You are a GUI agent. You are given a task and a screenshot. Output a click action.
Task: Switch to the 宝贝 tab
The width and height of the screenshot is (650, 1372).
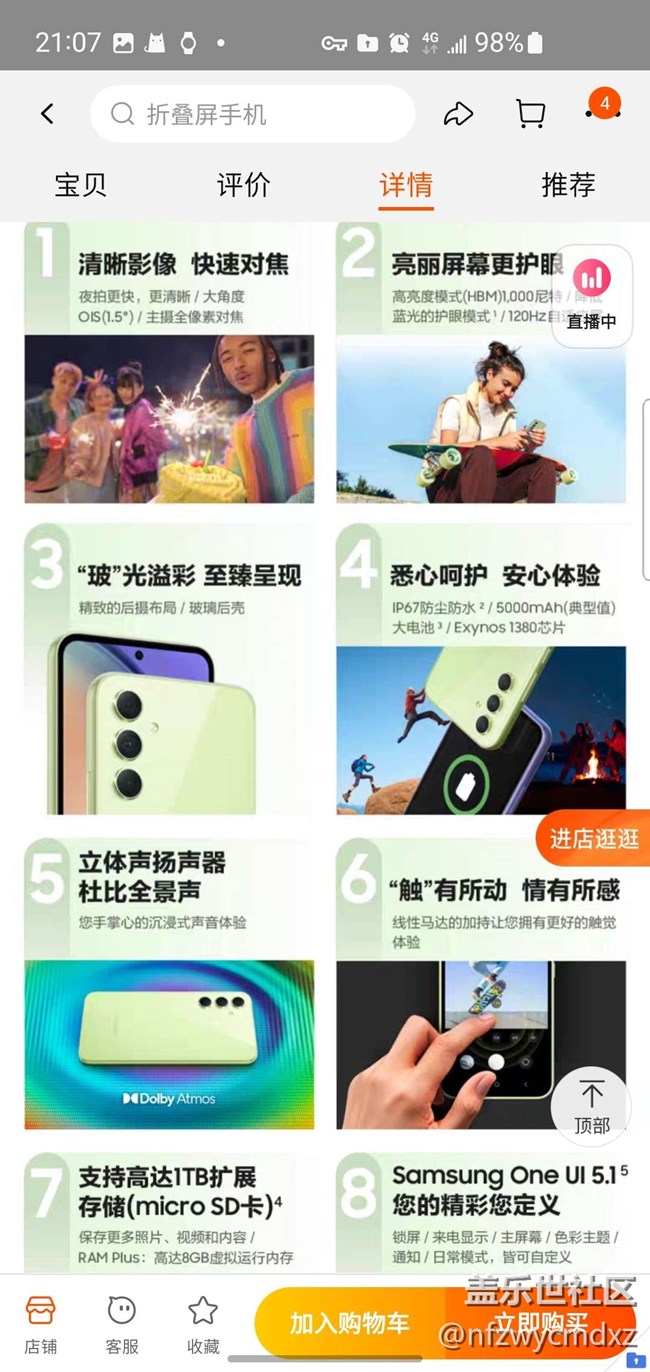click(x=80, y=185)
